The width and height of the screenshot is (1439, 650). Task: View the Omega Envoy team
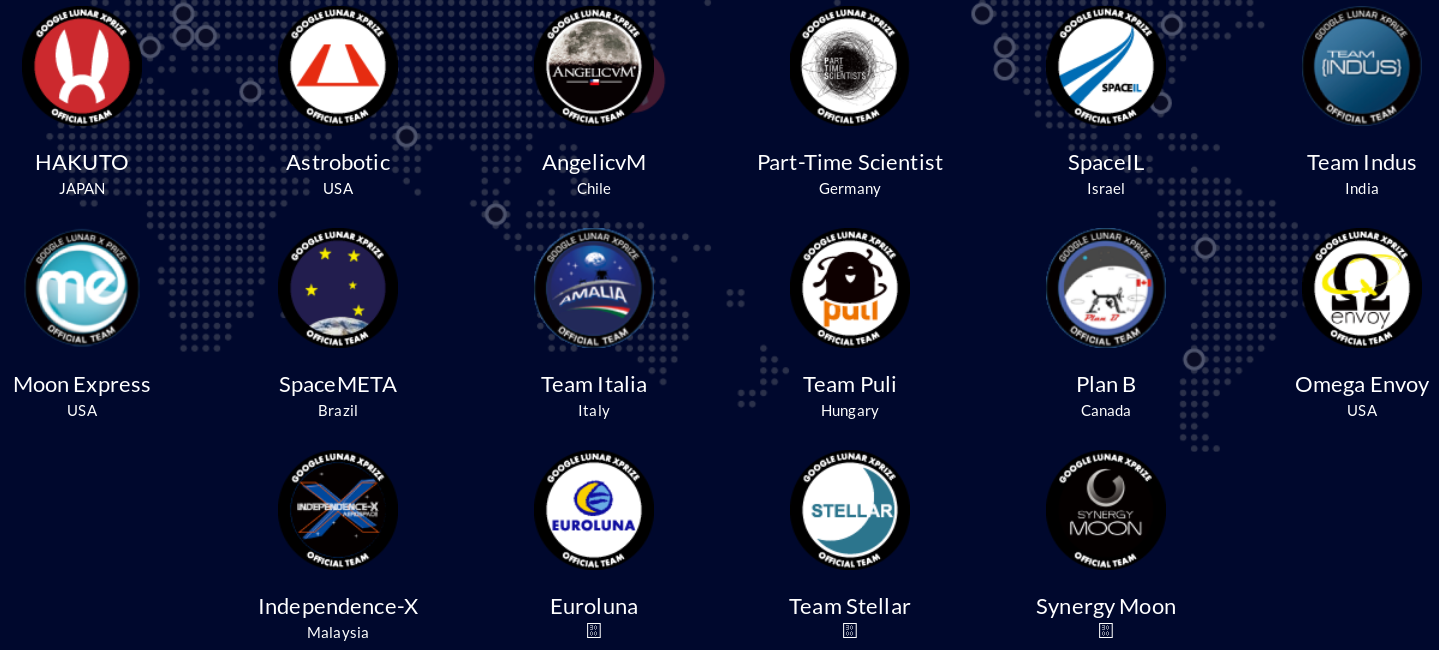point(1362,290)
